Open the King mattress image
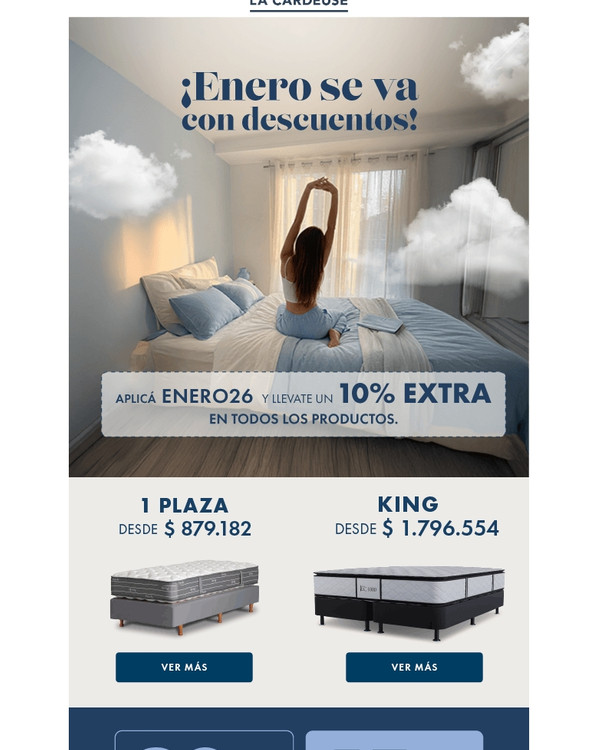 coord(409,600)
